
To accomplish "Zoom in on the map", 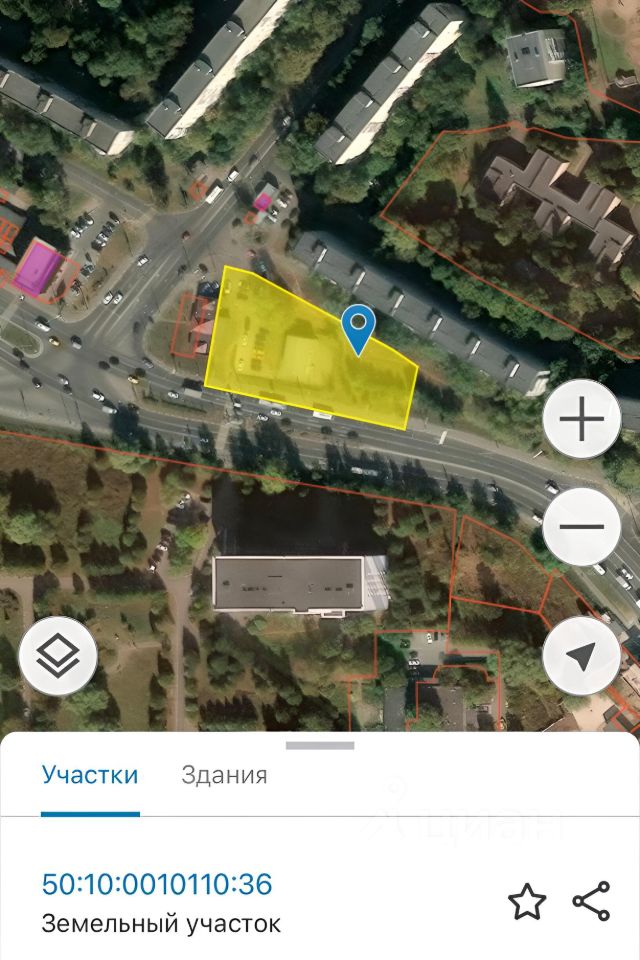I will (581, 420).
